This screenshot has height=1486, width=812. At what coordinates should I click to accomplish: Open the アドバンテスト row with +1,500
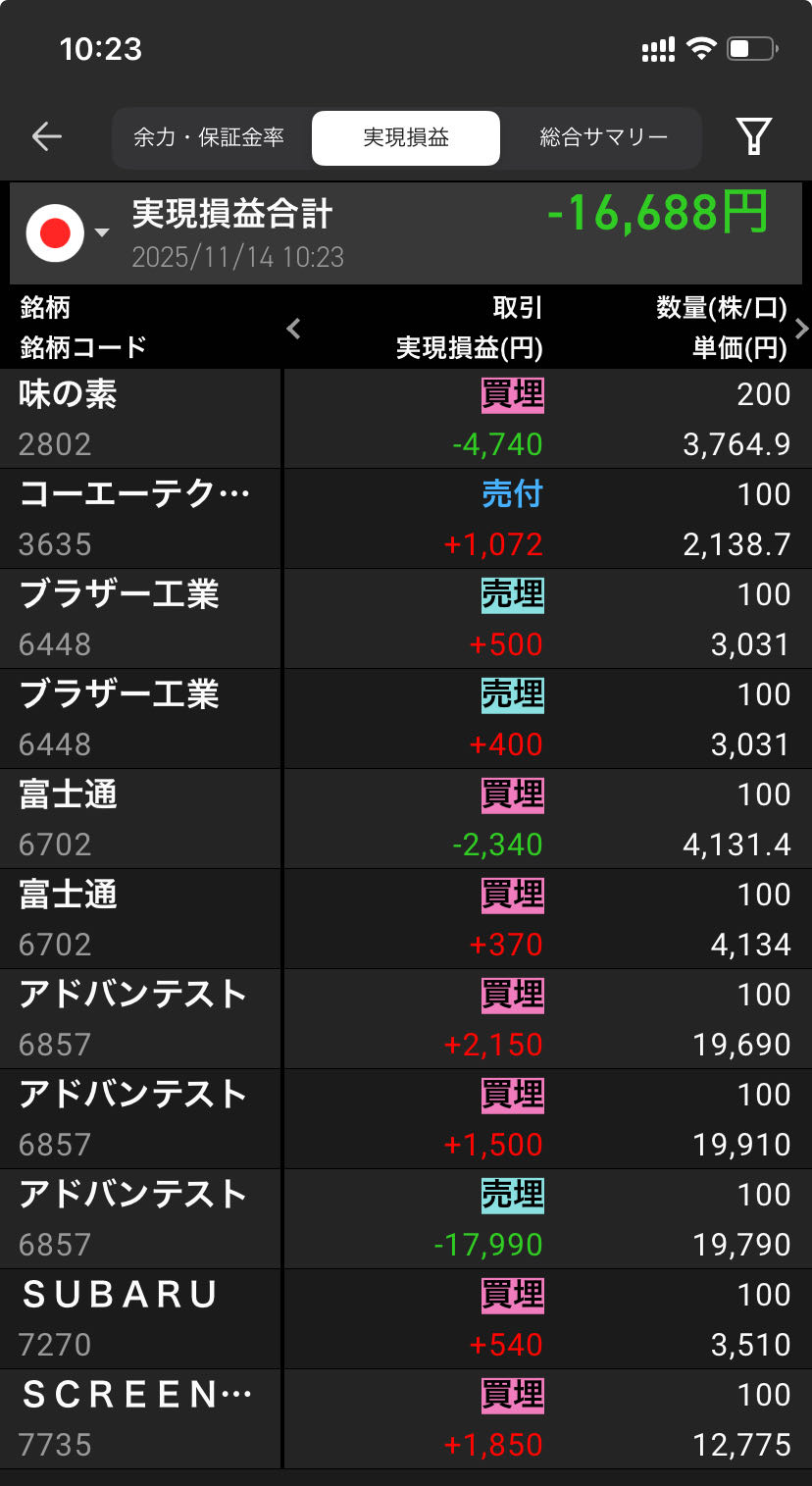click(406, 1119)
